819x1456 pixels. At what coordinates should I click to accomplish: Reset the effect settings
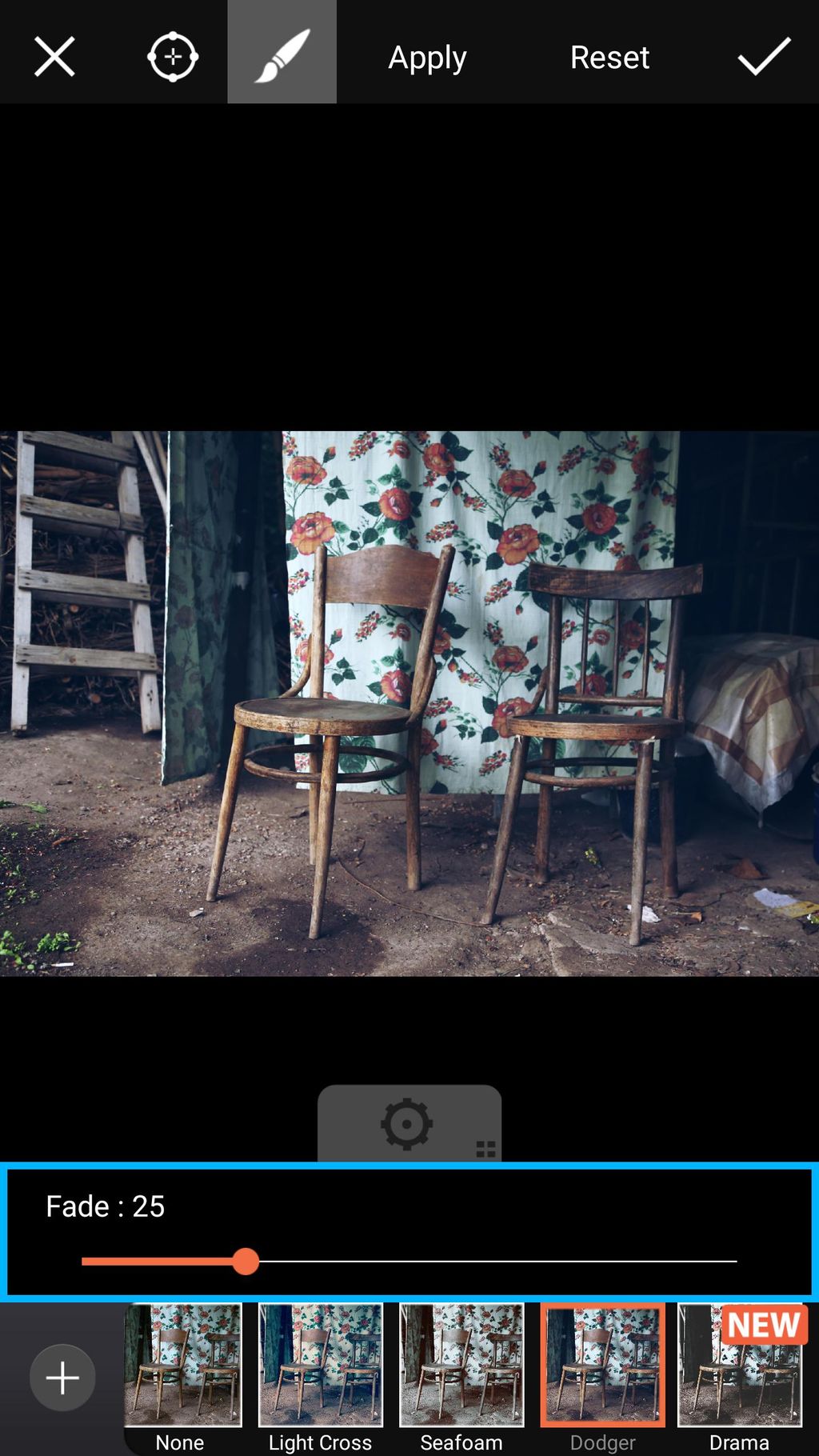pyautogui.click(x=609, y=58)
